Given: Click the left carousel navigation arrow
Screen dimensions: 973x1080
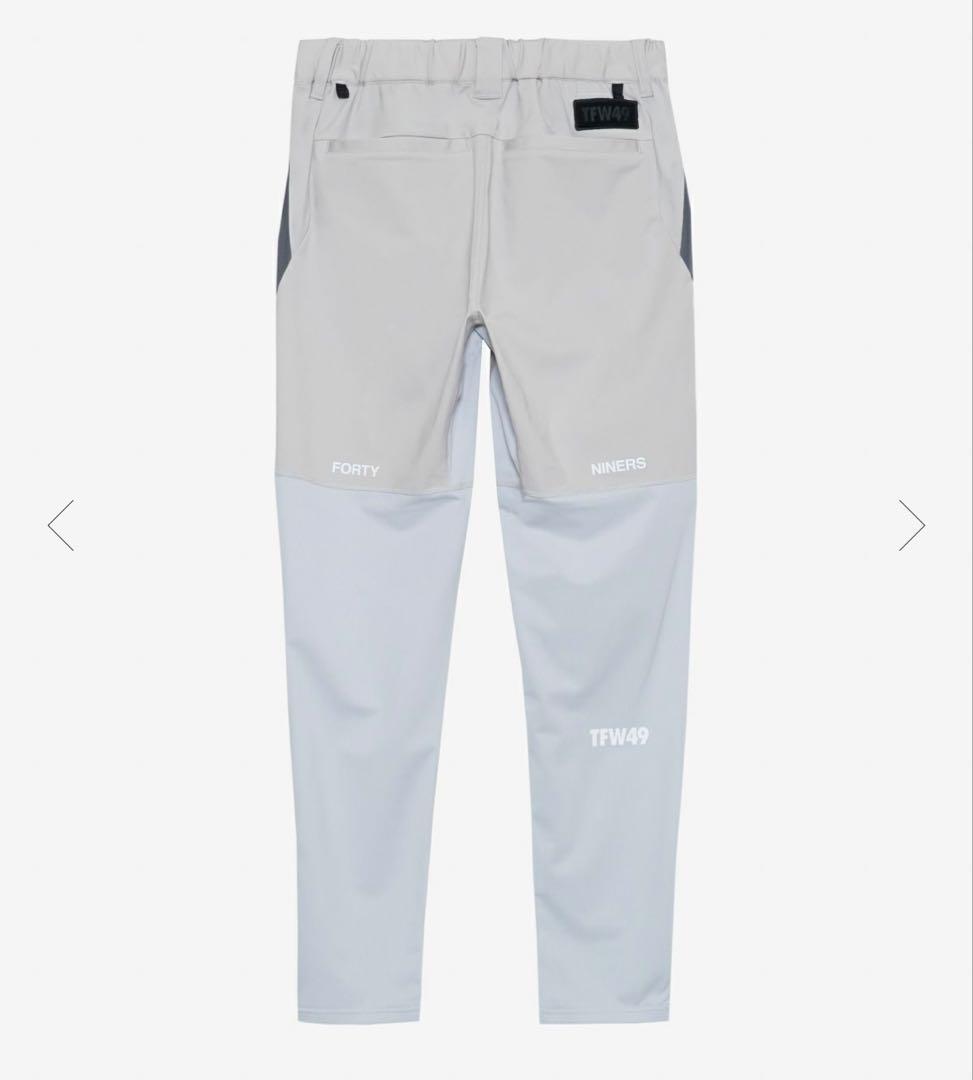Looking at the screenshot, I should coord(60,524).
